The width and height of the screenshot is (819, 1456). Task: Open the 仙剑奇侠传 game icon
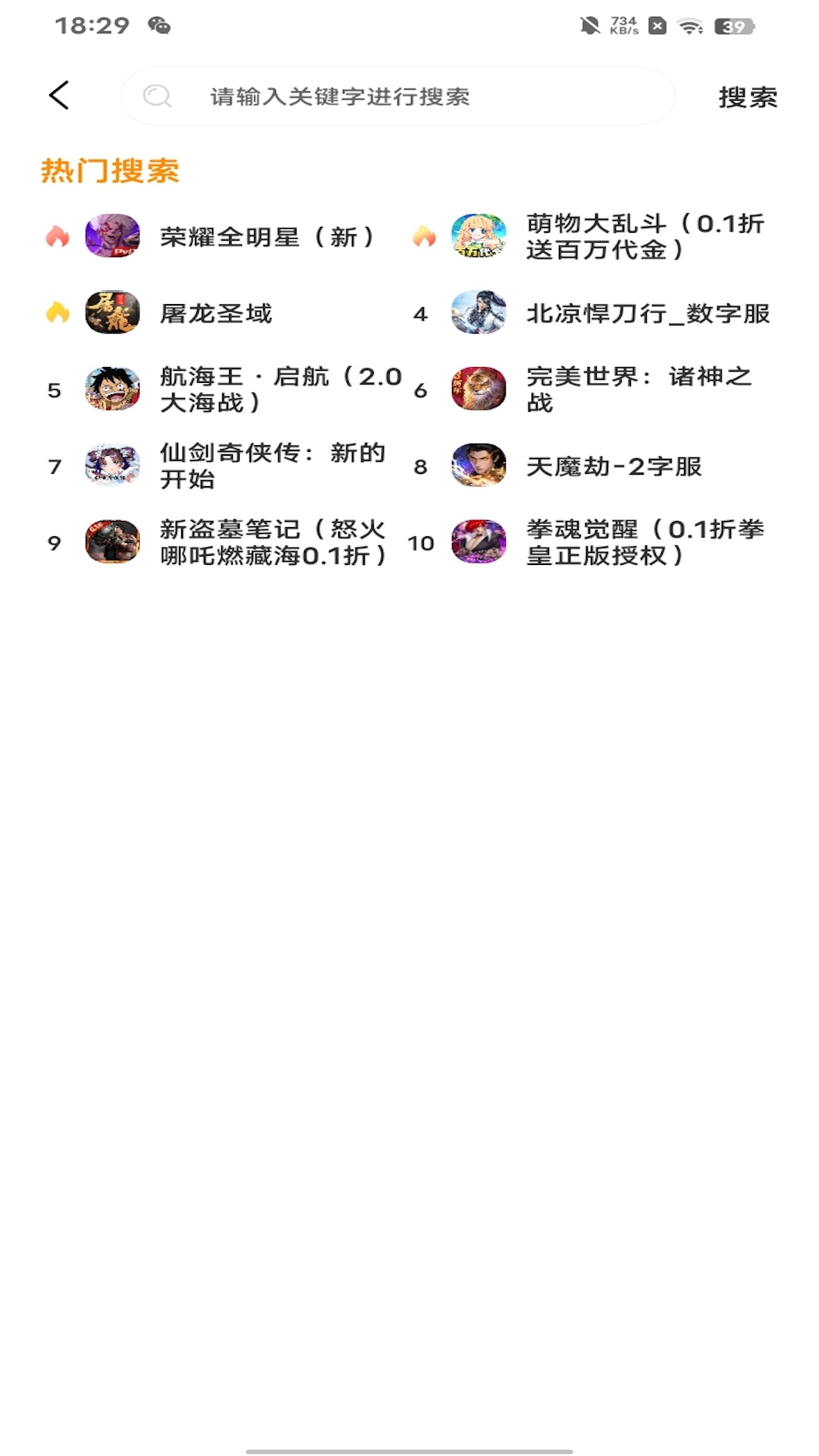111,466
